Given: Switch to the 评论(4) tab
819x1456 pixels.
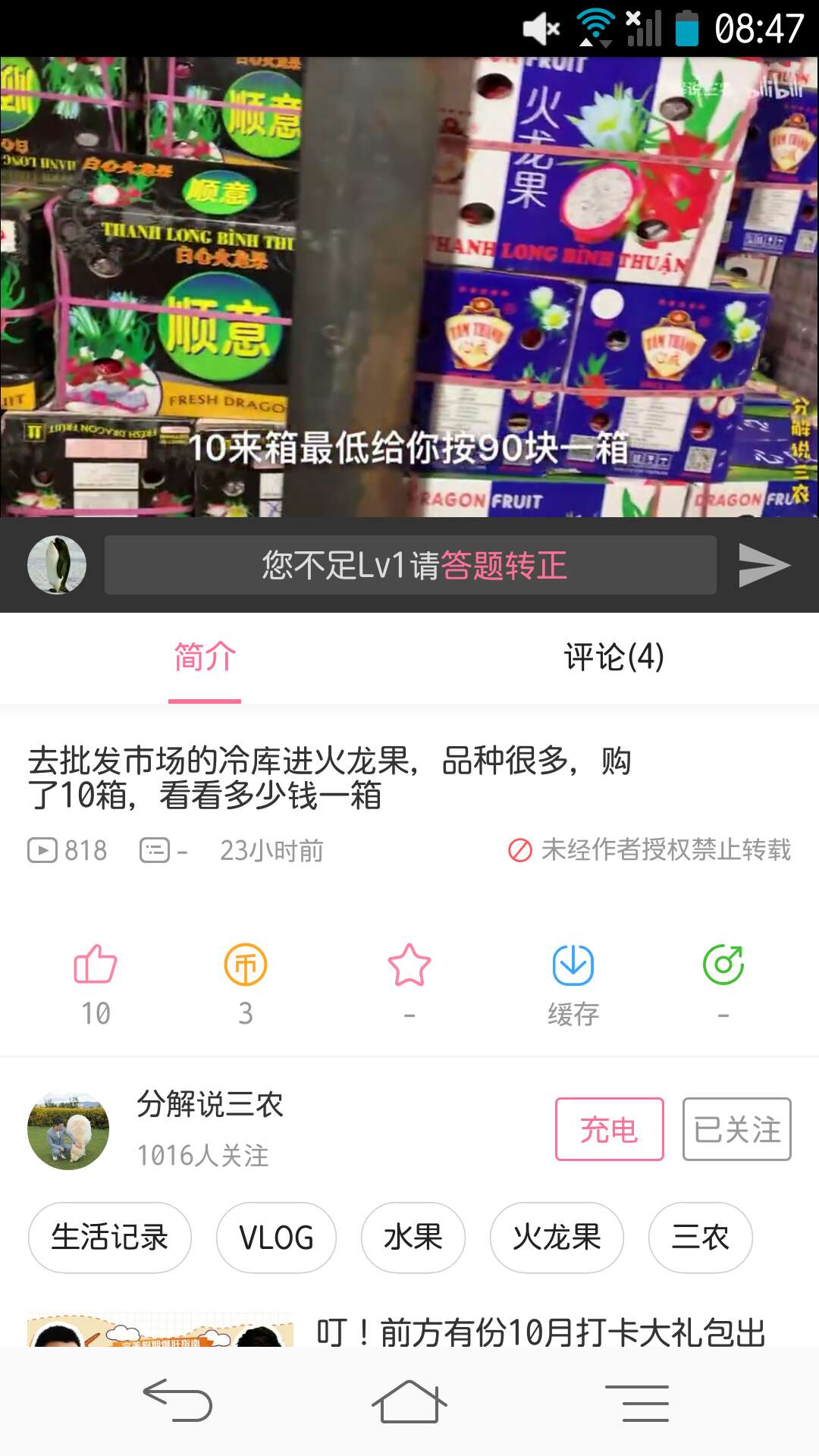Looking at the screenshot, I should 614,657.
